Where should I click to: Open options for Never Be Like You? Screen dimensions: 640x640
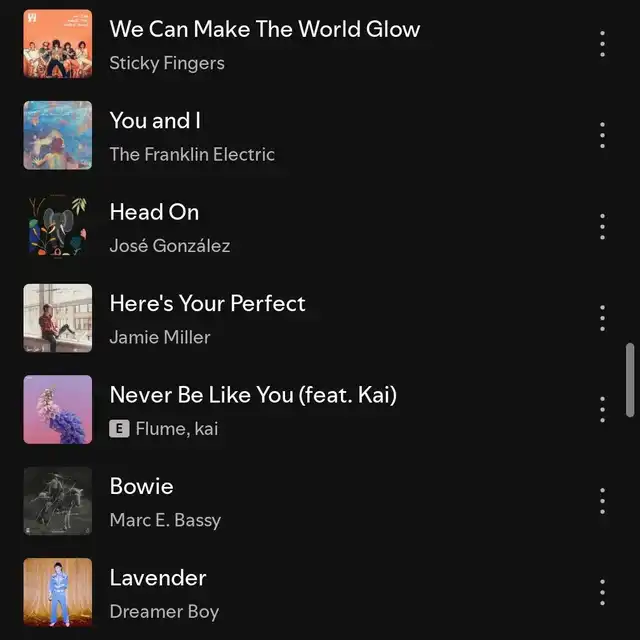click(602, 409)
